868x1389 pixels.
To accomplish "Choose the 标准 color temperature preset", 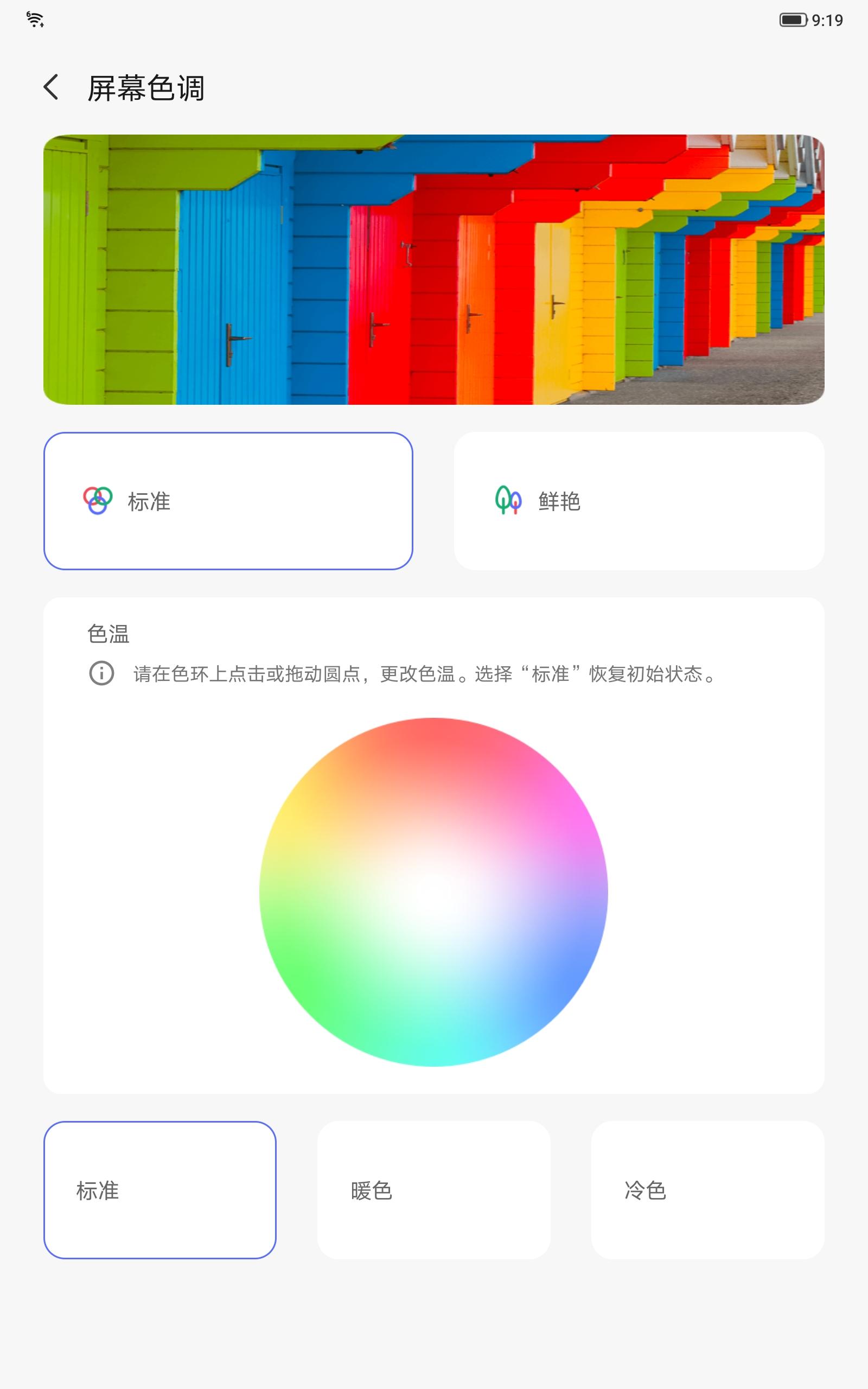I will 159,1190.
